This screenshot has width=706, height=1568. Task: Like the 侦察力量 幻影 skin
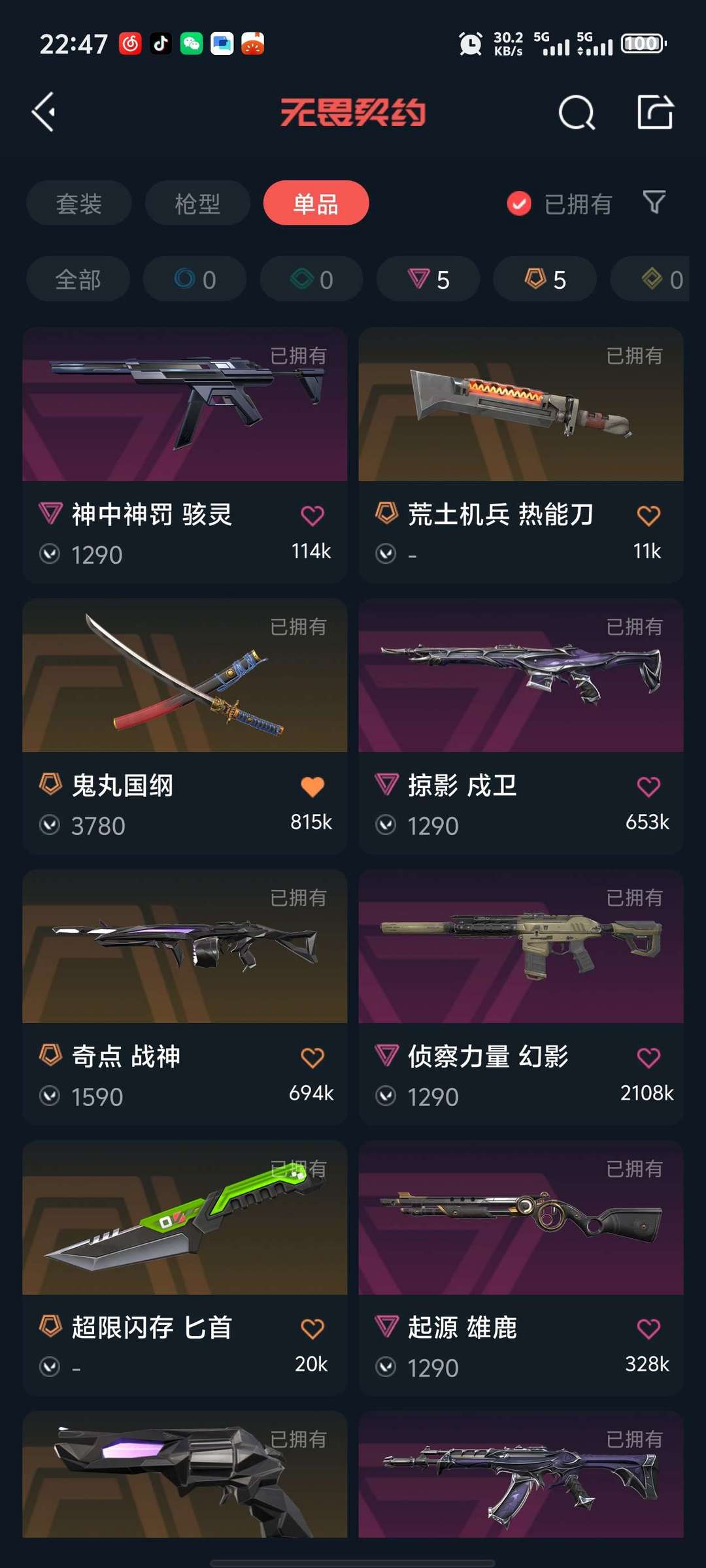[x=648, y=1058]
